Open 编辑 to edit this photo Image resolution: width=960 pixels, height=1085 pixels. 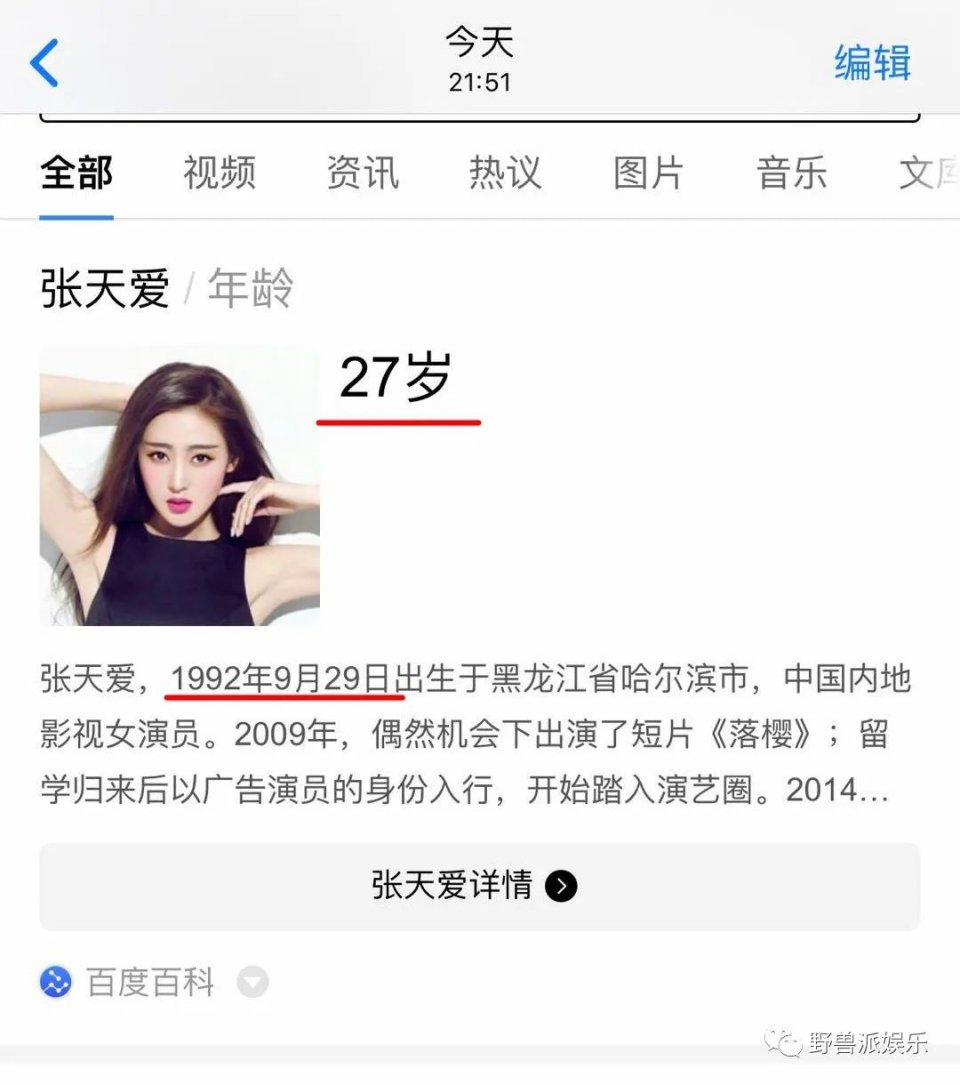[x=872, y=62]
